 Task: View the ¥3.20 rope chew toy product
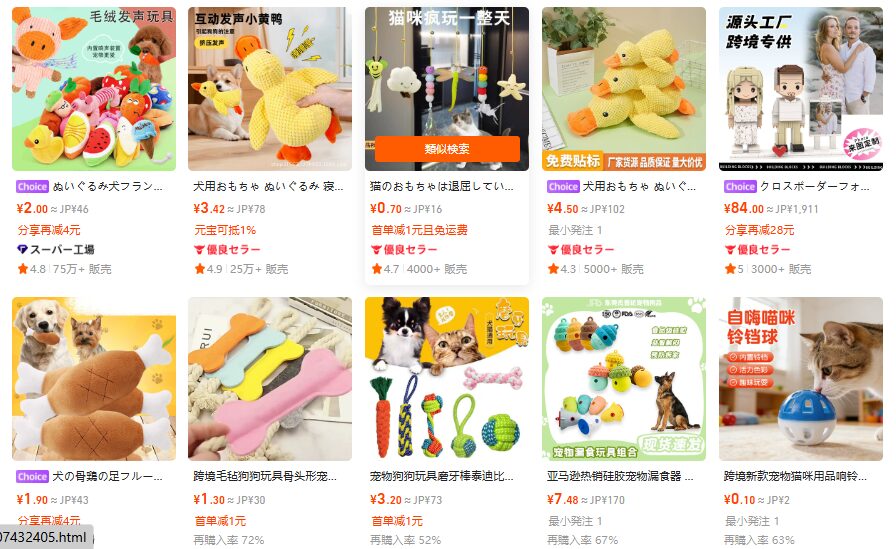[447, 379]
